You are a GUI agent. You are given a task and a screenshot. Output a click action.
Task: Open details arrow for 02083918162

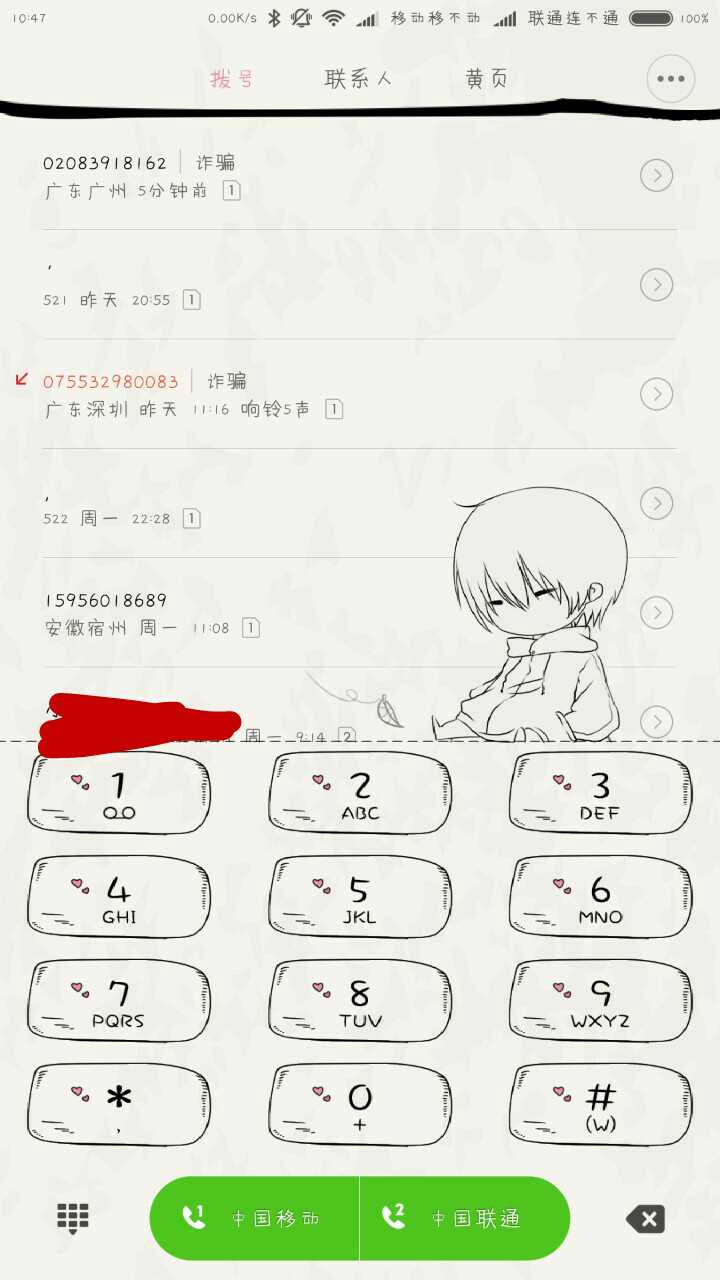click(x=656, y=176)
